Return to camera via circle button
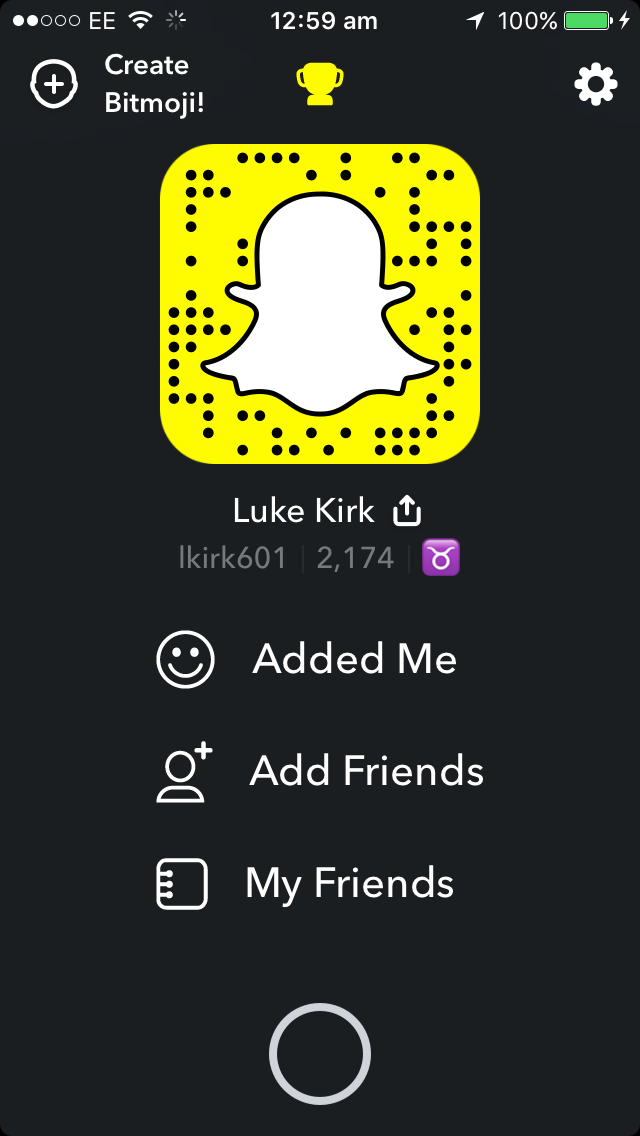Screen dimensions: 640x1136 coord(320,1053)
